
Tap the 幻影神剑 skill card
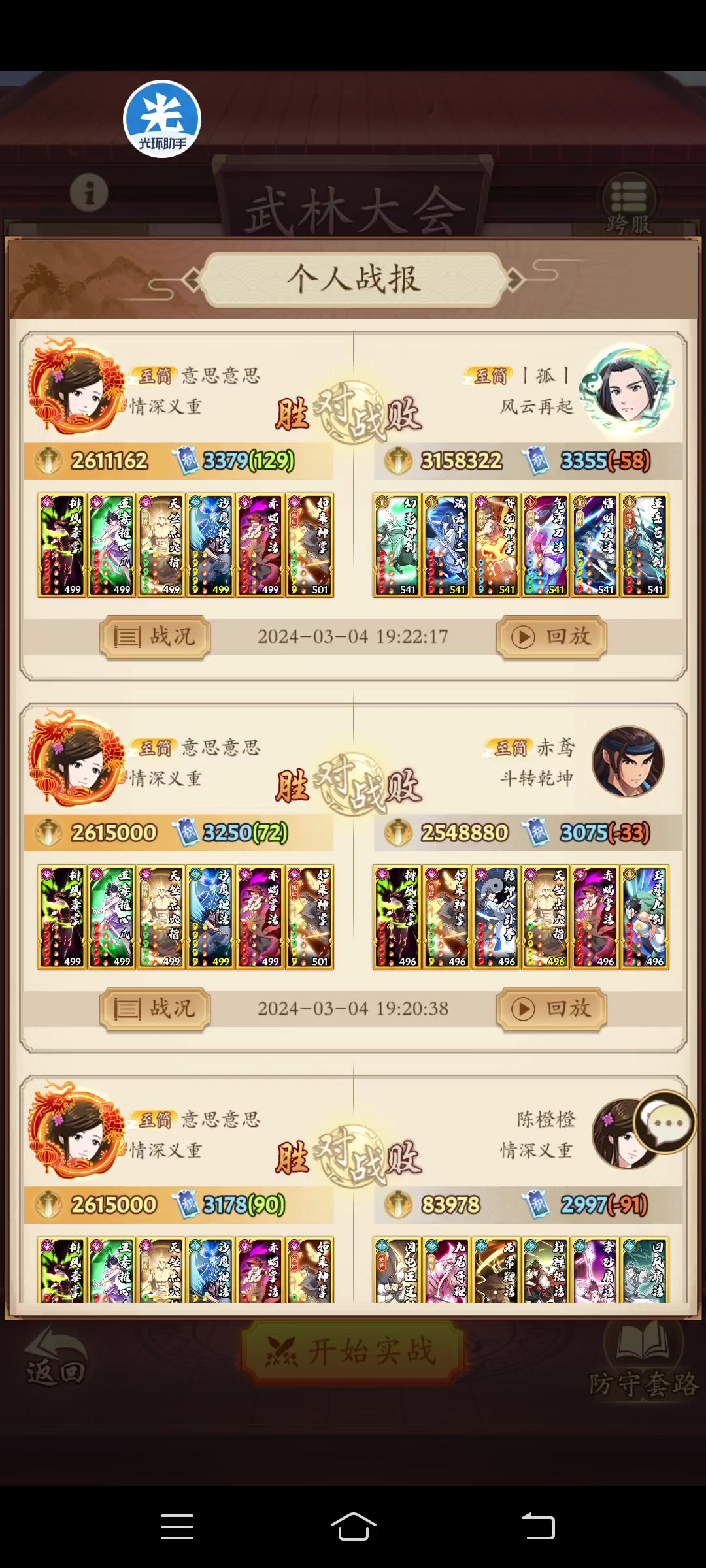pos(397,545)
